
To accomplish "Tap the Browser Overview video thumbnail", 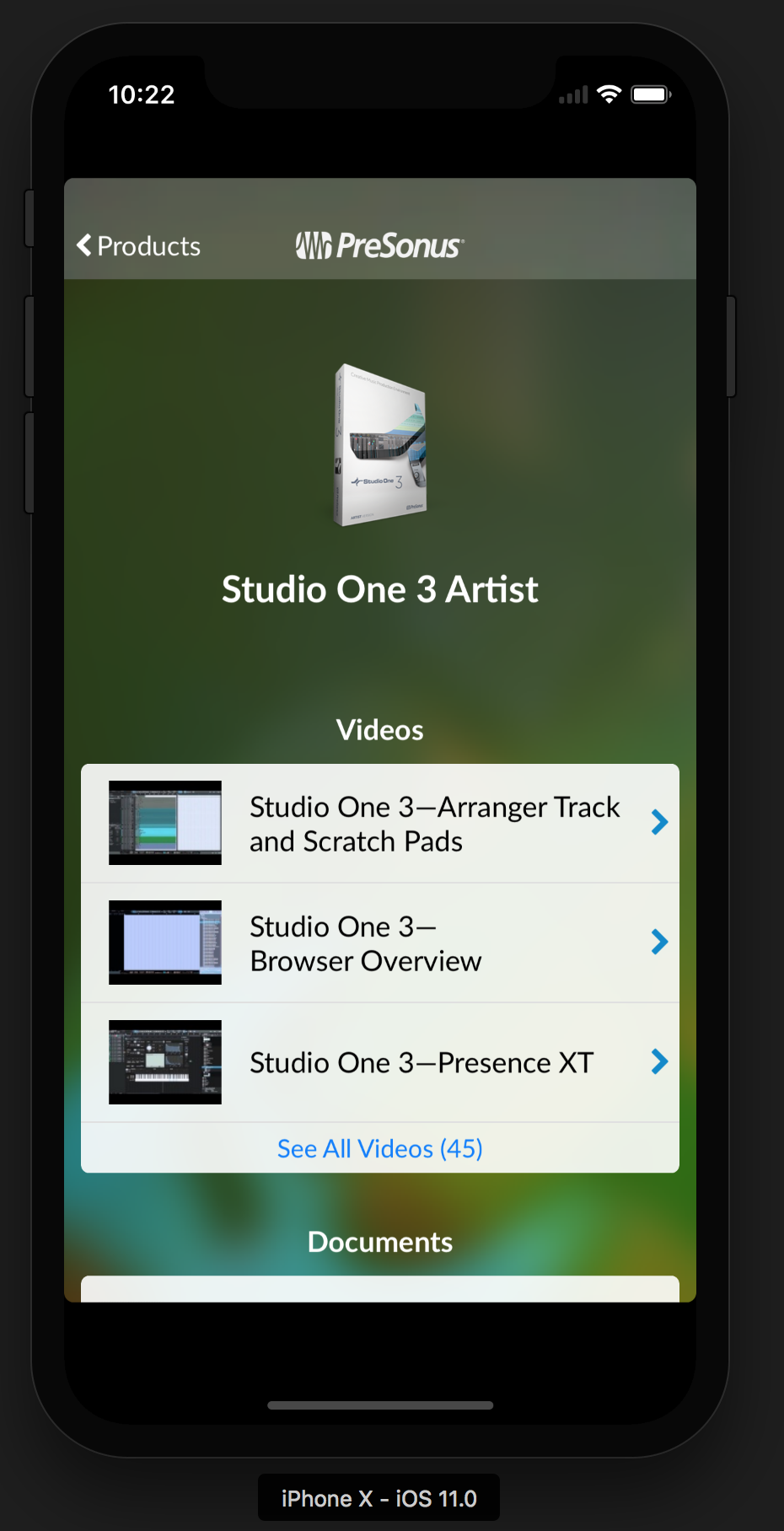I will 164,942.
